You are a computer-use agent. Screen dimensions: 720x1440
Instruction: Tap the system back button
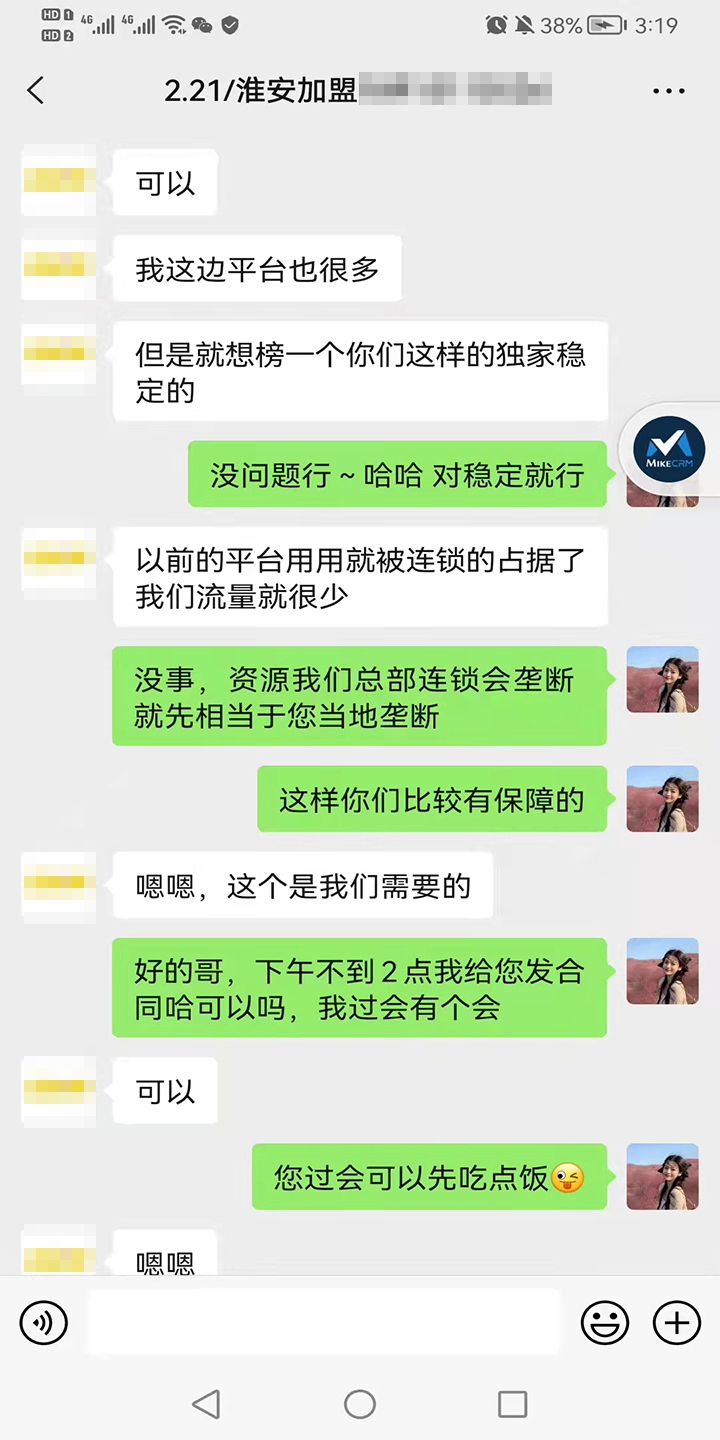[x=206, y=1404]
